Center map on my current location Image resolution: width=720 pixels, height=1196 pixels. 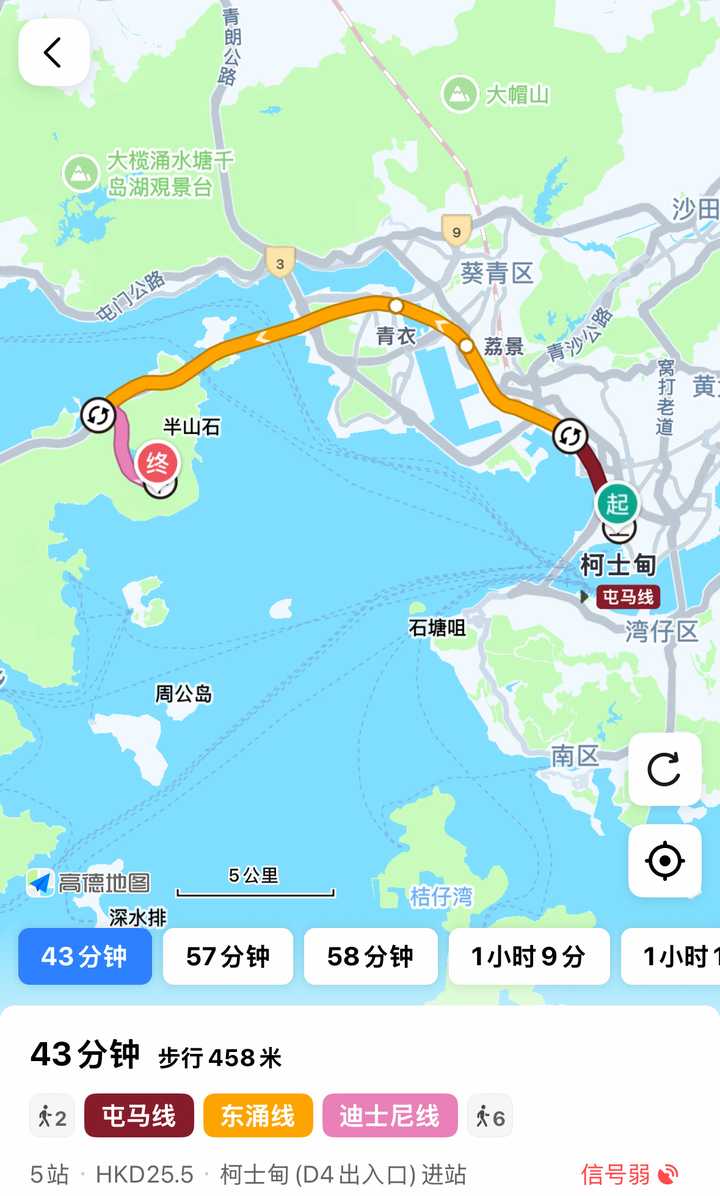coord(664,860)
